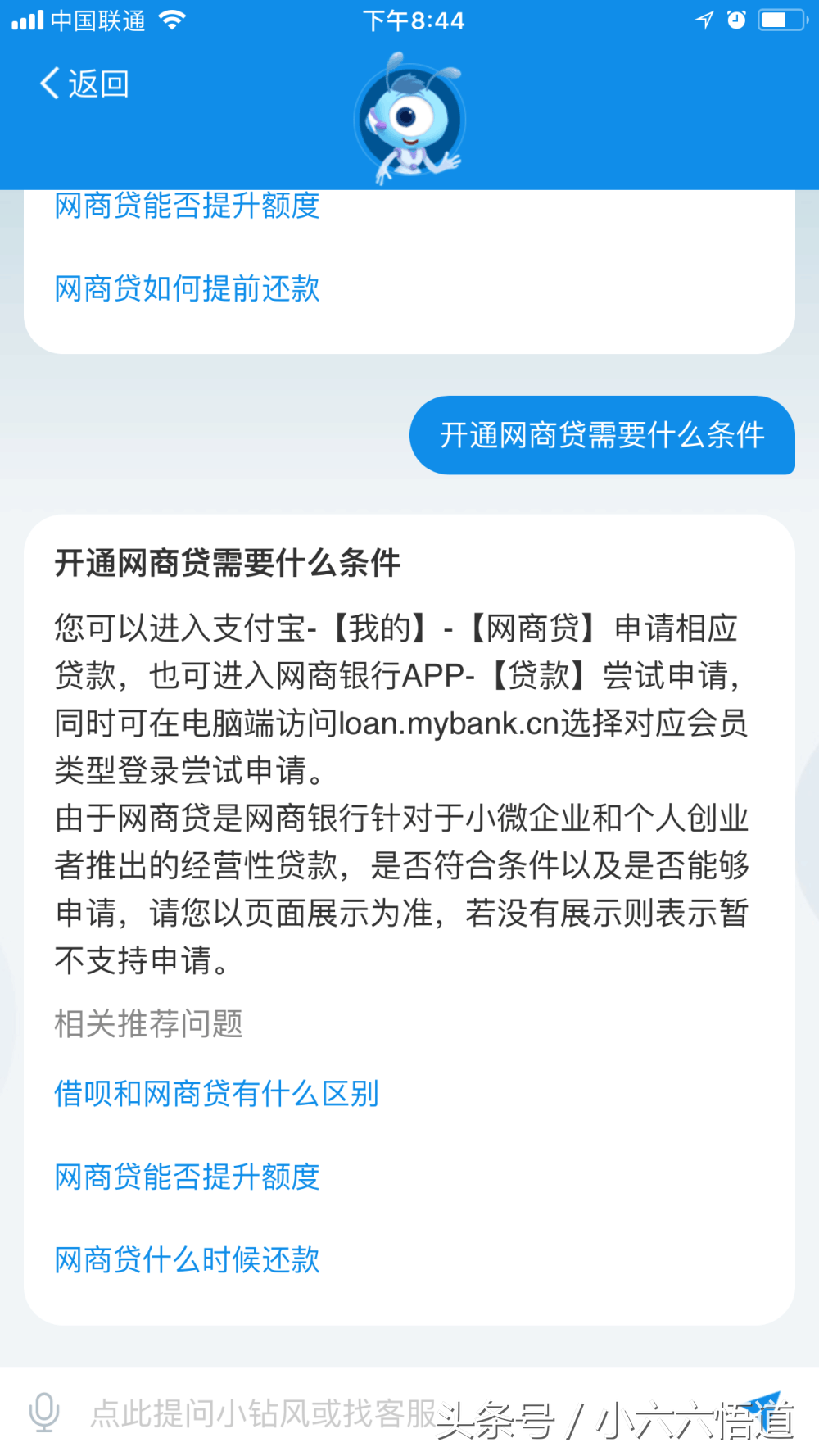Open the 网商贷什么时候还款 question link
The image size is (819, 1456).
click(188, 1260)
